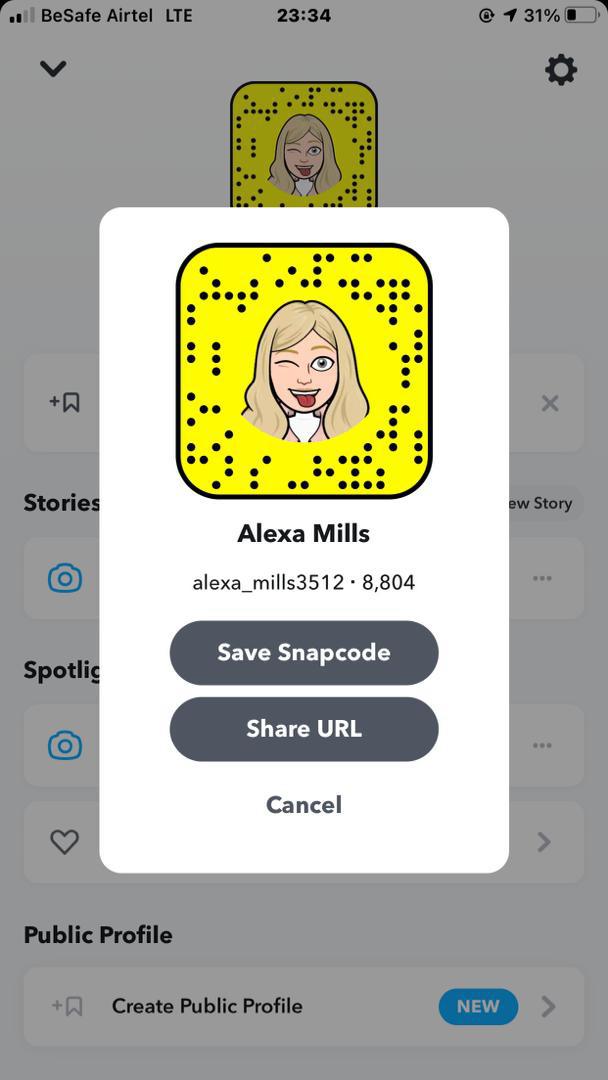The width and height of the screenshot is (608, 1080).
Task: Cancel the Snapcode dialog
Action: (x=304, y=805)
